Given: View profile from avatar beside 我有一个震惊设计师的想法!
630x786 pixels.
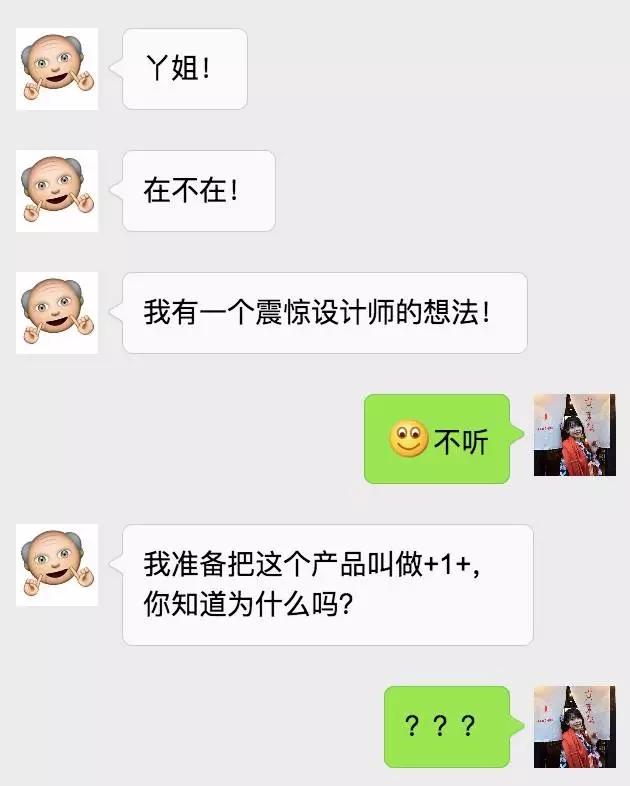Looking at the screenshot, I should pos(57,312).
